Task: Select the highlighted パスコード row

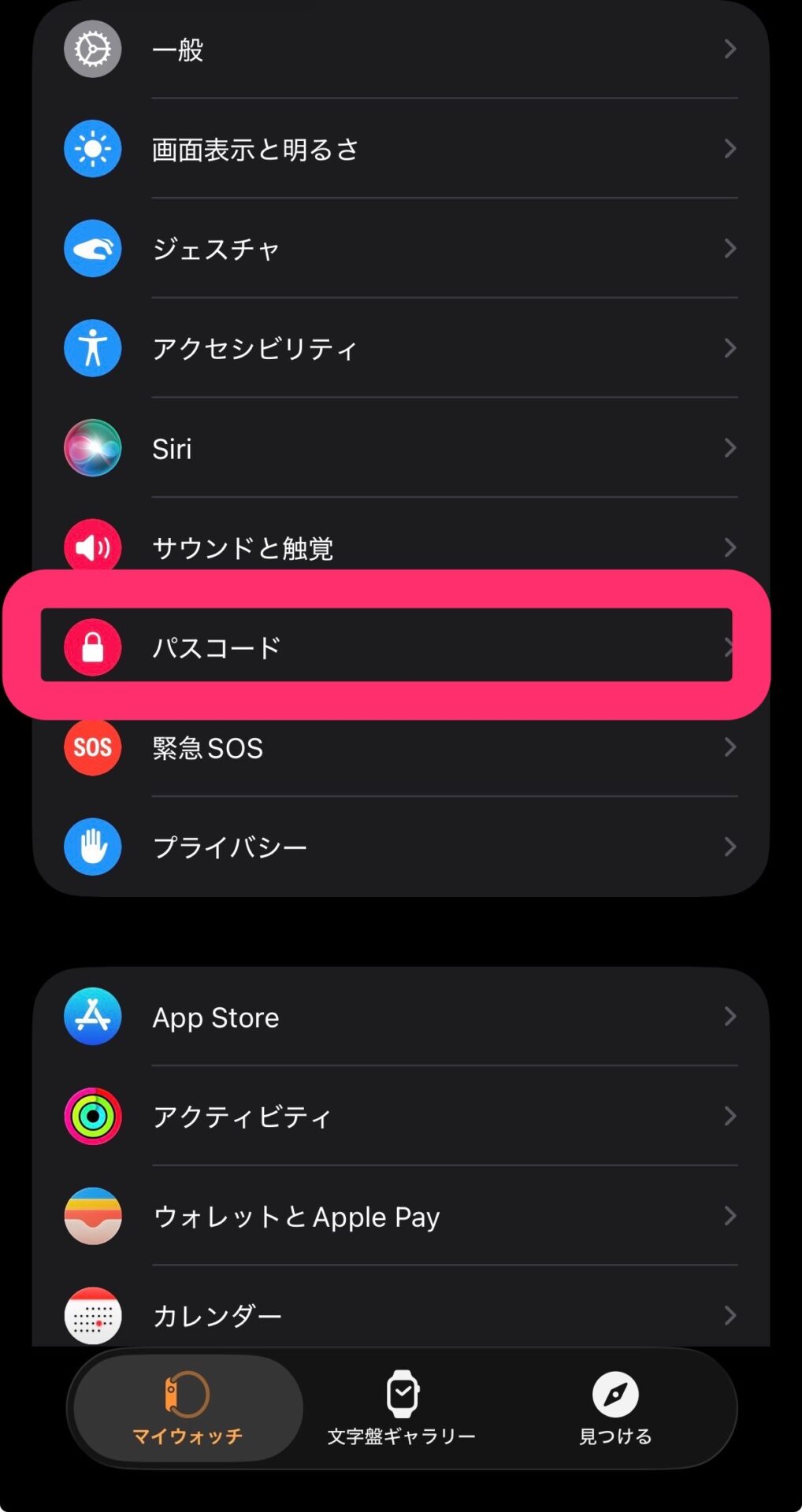Action: [386, 647]
